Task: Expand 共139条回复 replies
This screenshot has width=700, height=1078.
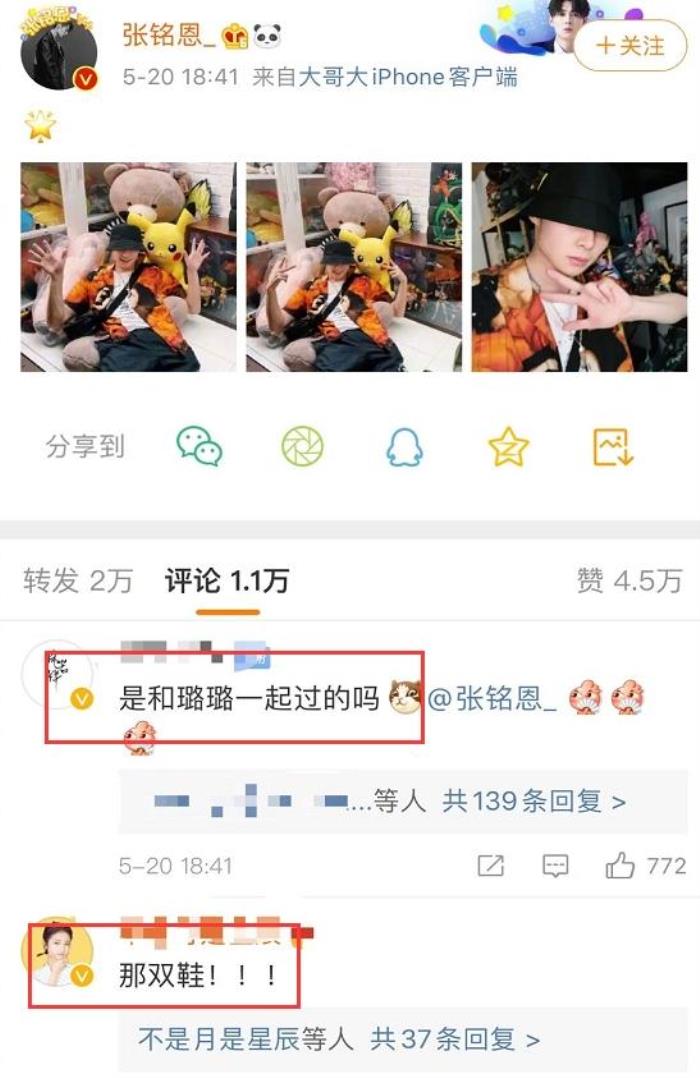Action: tap(534, 801)
